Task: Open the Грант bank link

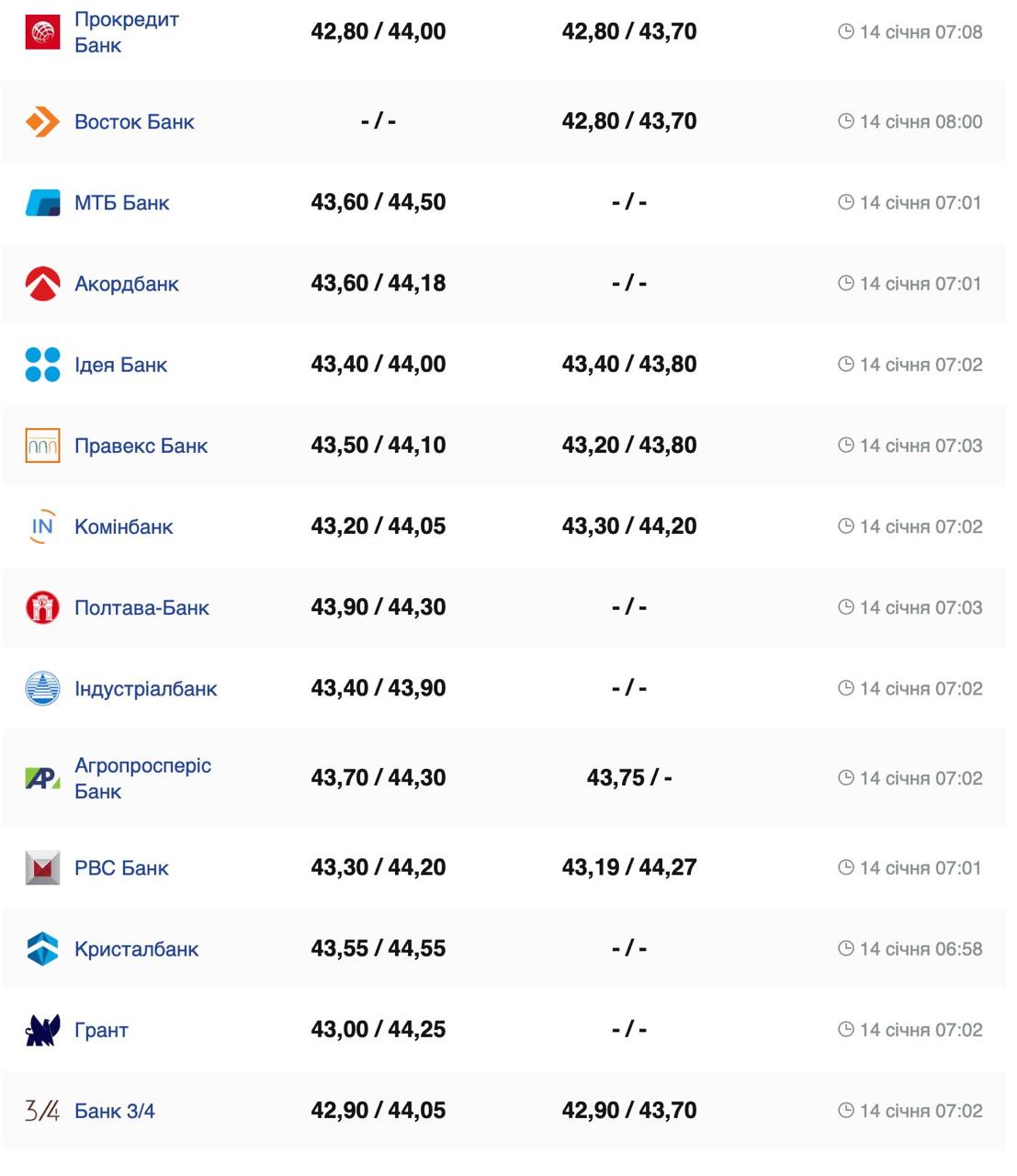Action: coord(101,1030)
